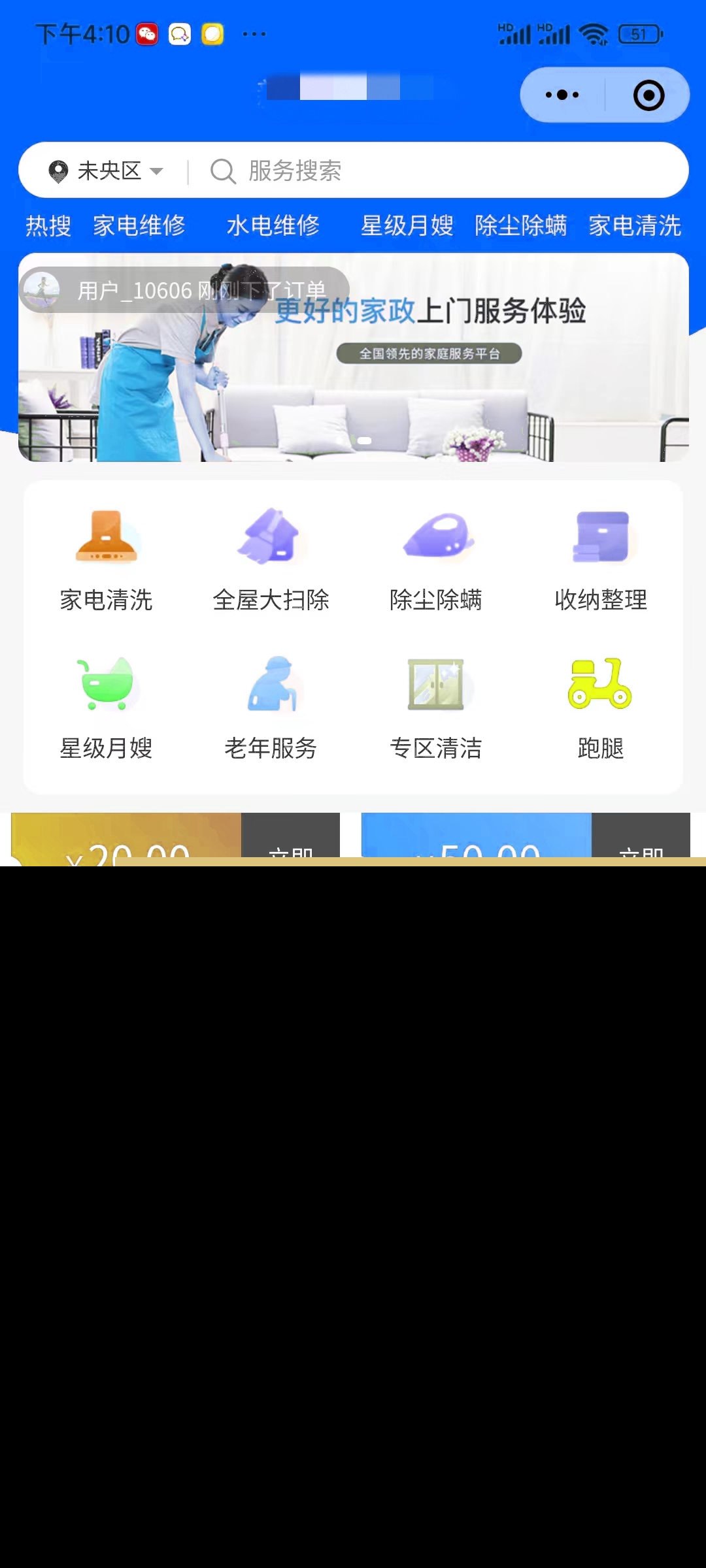This screenshot has width=706, height=1568.
Task: Close the mini program via circle icon
Action: point(648,95)
